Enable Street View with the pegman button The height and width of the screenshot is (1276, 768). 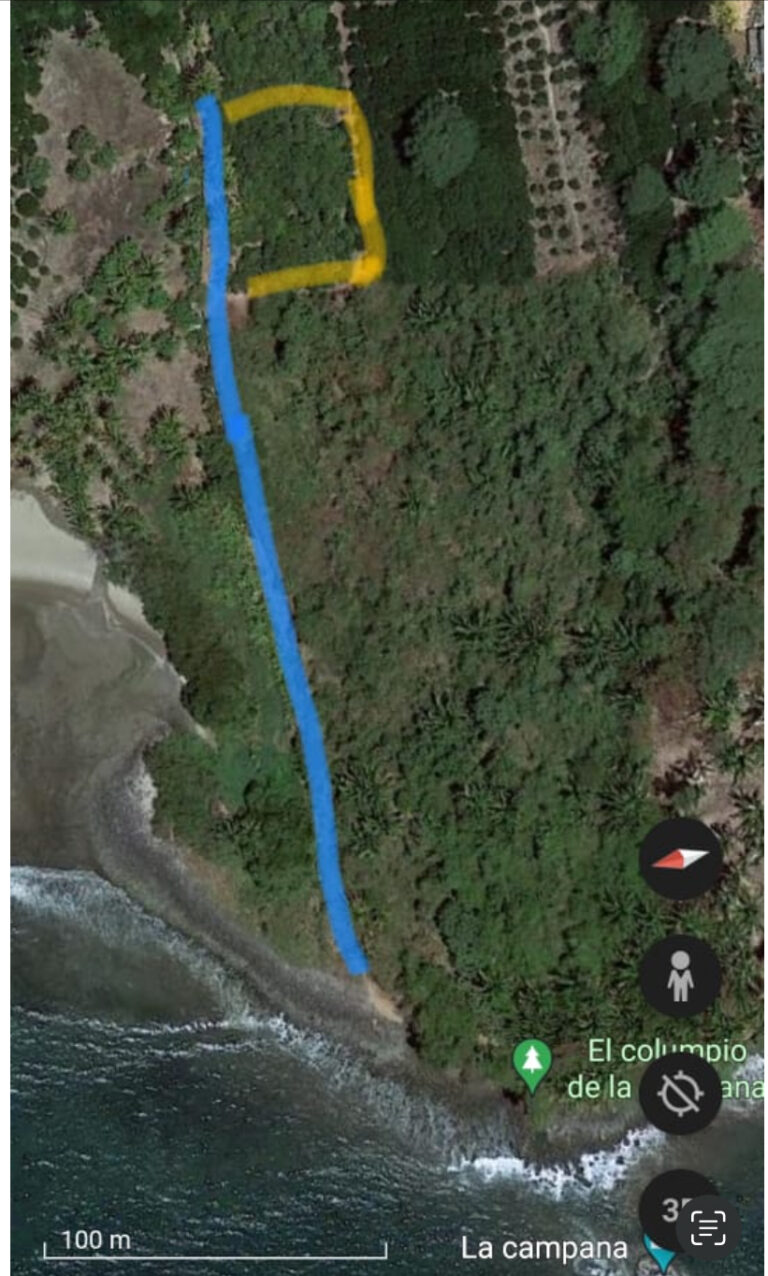[681, 976]
